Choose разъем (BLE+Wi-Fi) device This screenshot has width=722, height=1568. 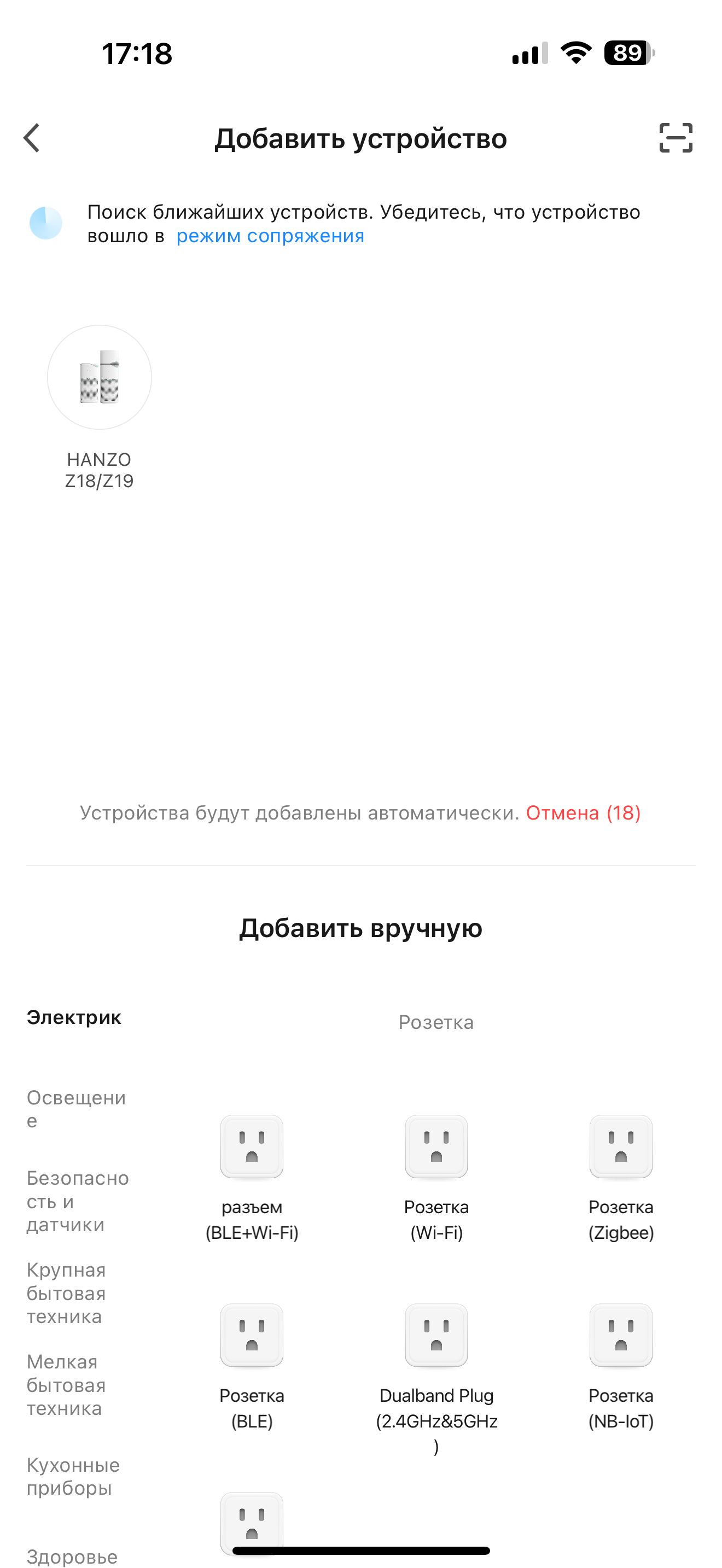click(x=252, y=1148)
